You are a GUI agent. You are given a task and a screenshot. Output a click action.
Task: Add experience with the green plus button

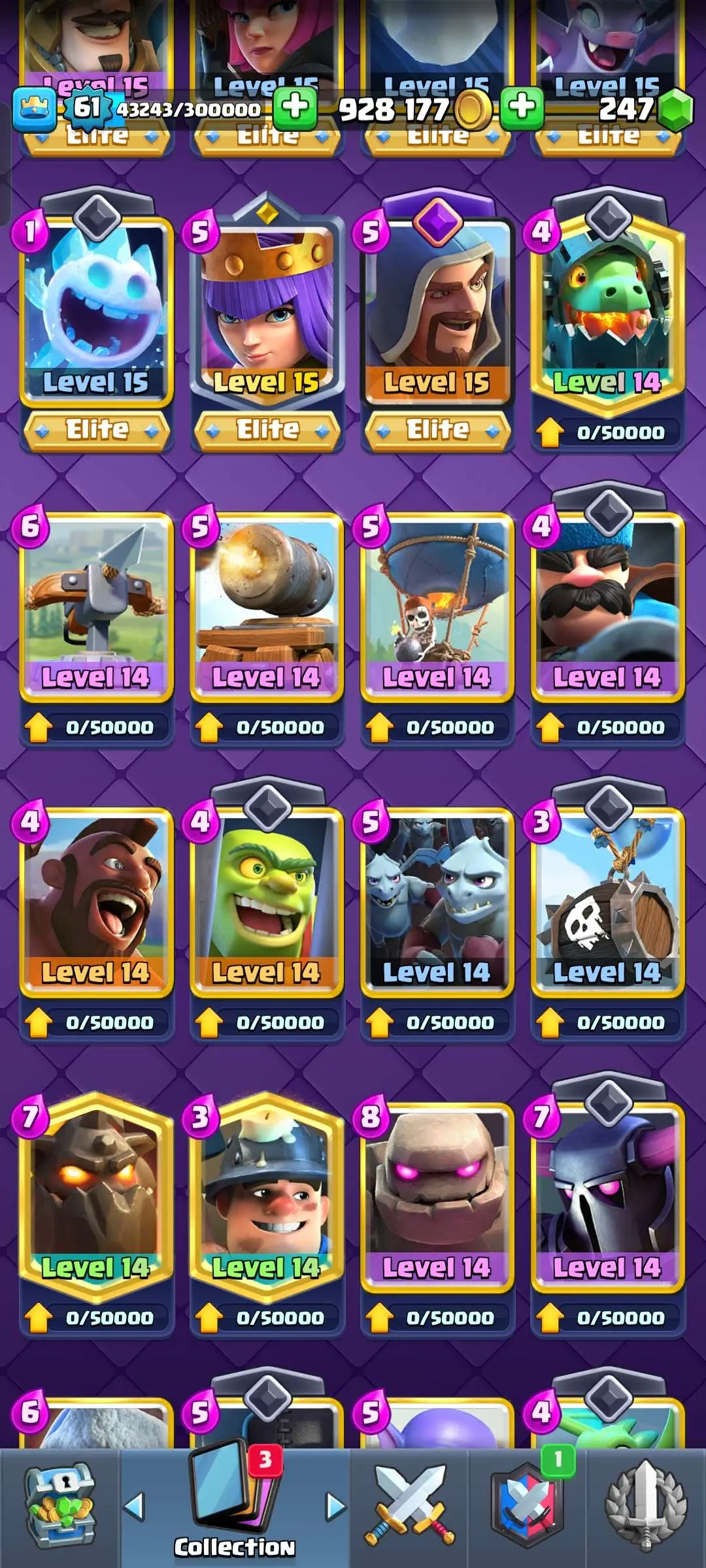tap(295, 107)
